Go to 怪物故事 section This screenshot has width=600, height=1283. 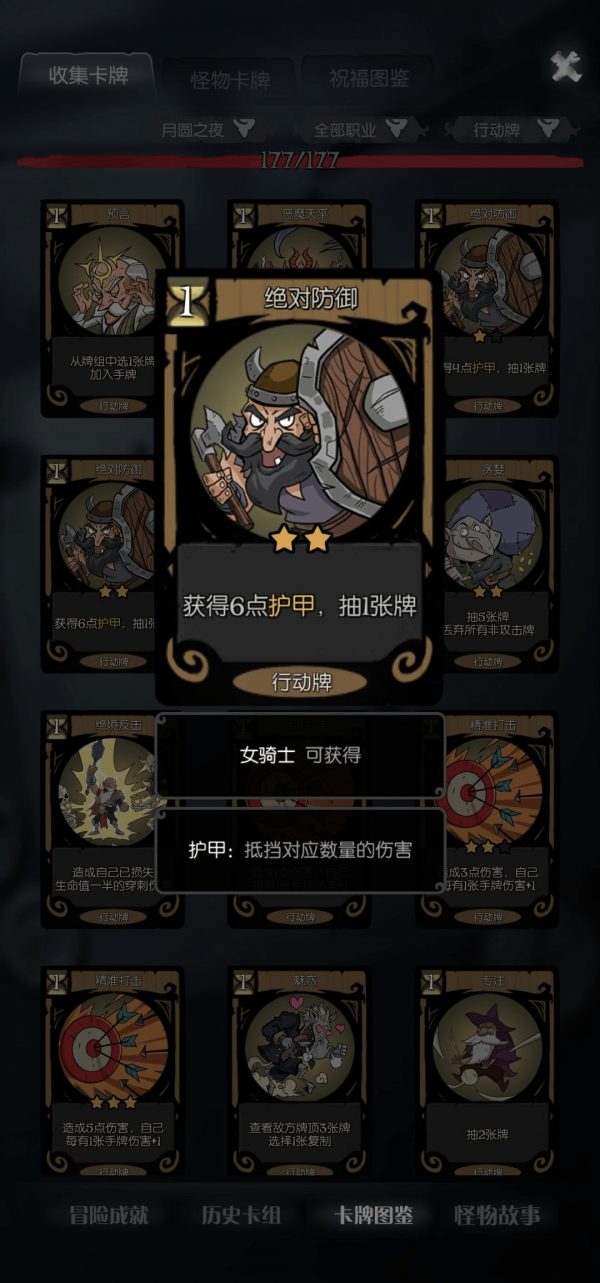(x=497, y=1215)
